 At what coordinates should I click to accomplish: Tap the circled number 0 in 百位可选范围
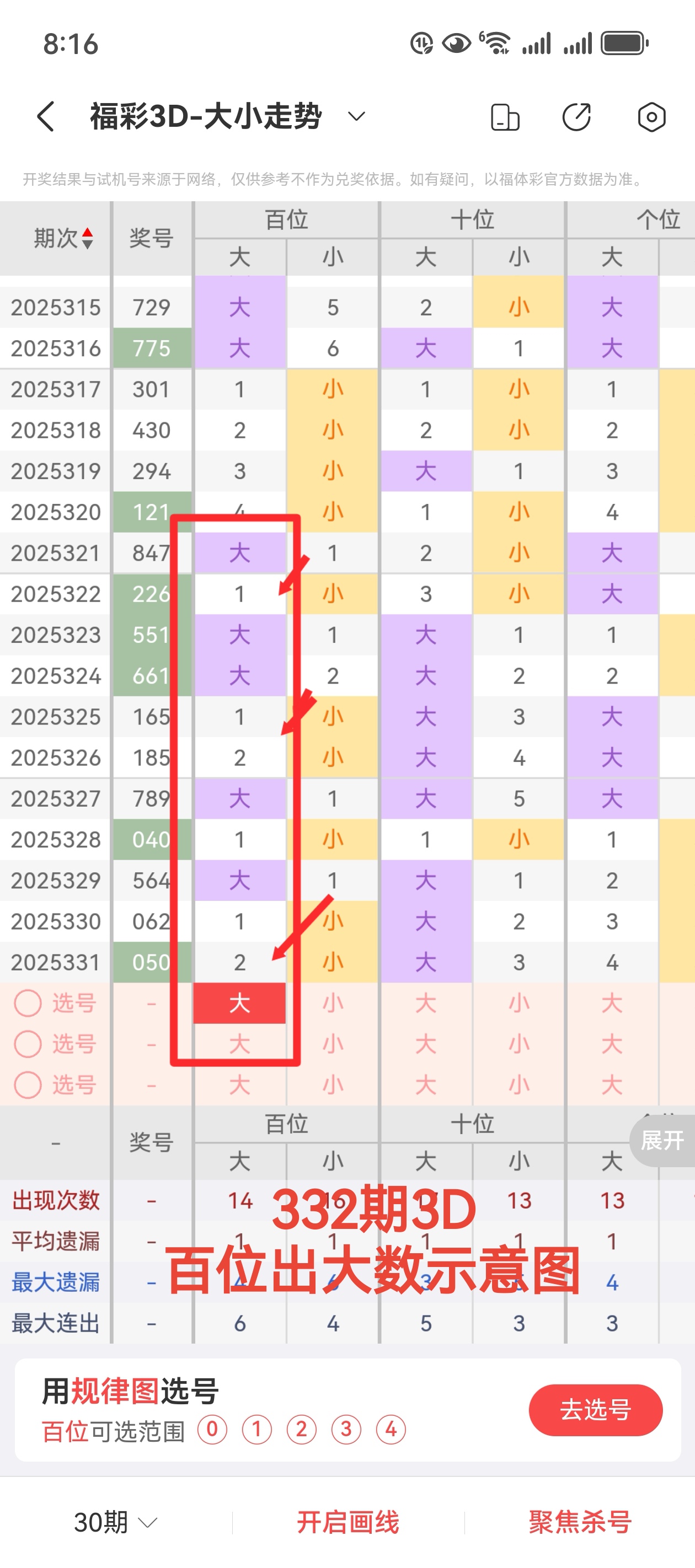(211, 1429)
